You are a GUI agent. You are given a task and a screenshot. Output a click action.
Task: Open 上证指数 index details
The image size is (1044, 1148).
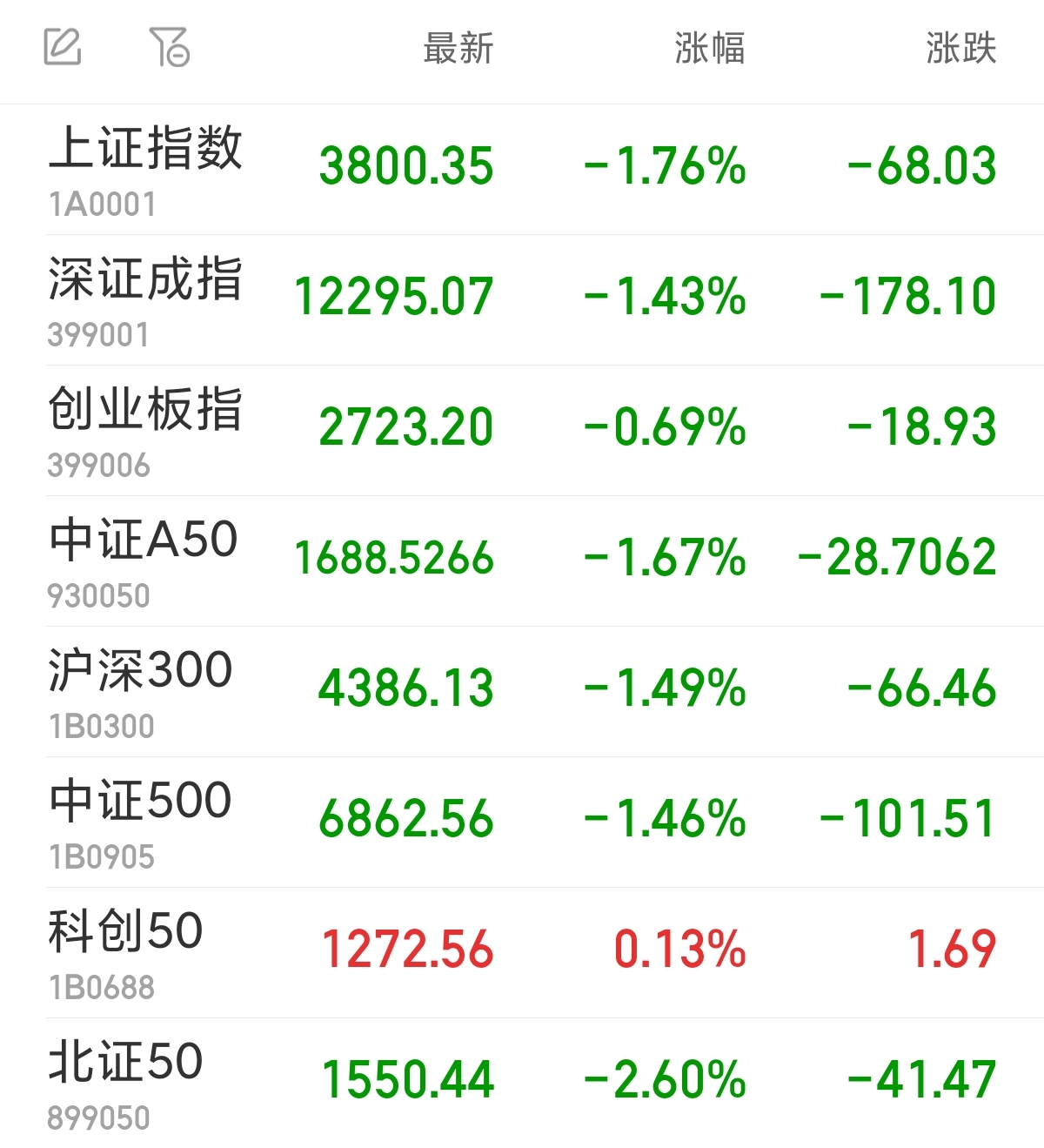click(x=522, y=170)
